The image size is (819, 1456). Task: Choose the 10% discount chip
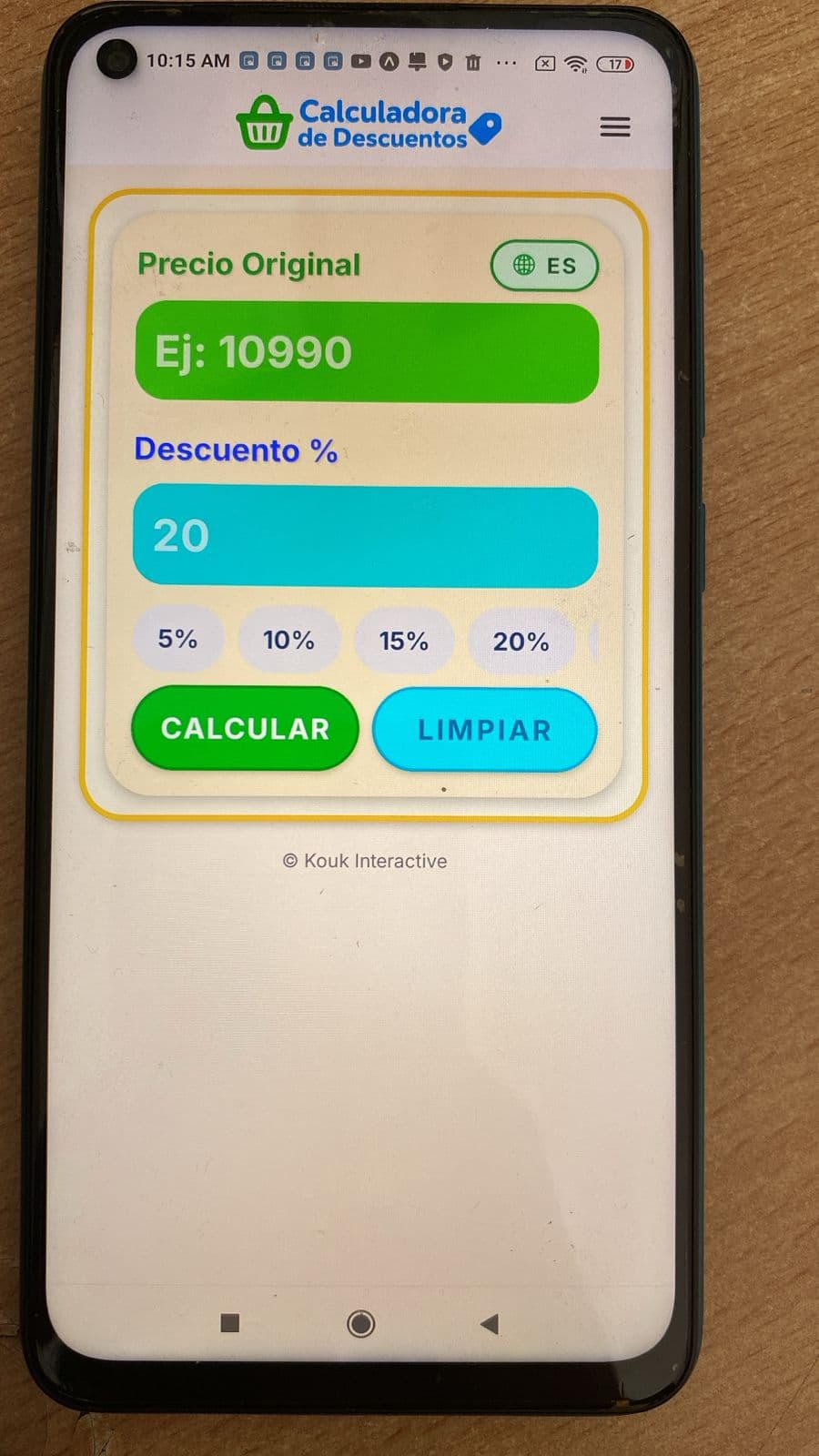[288, 641]
